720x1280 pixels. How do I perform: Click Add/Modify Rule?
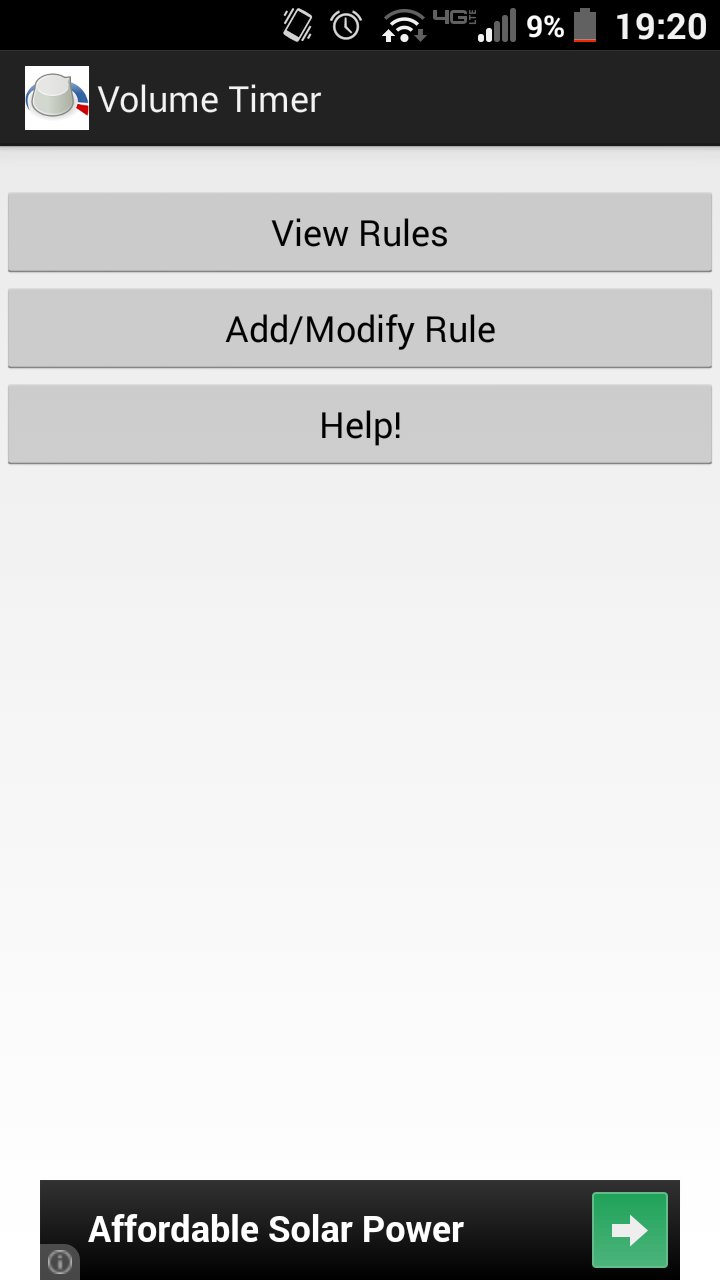tap(360, 328)
